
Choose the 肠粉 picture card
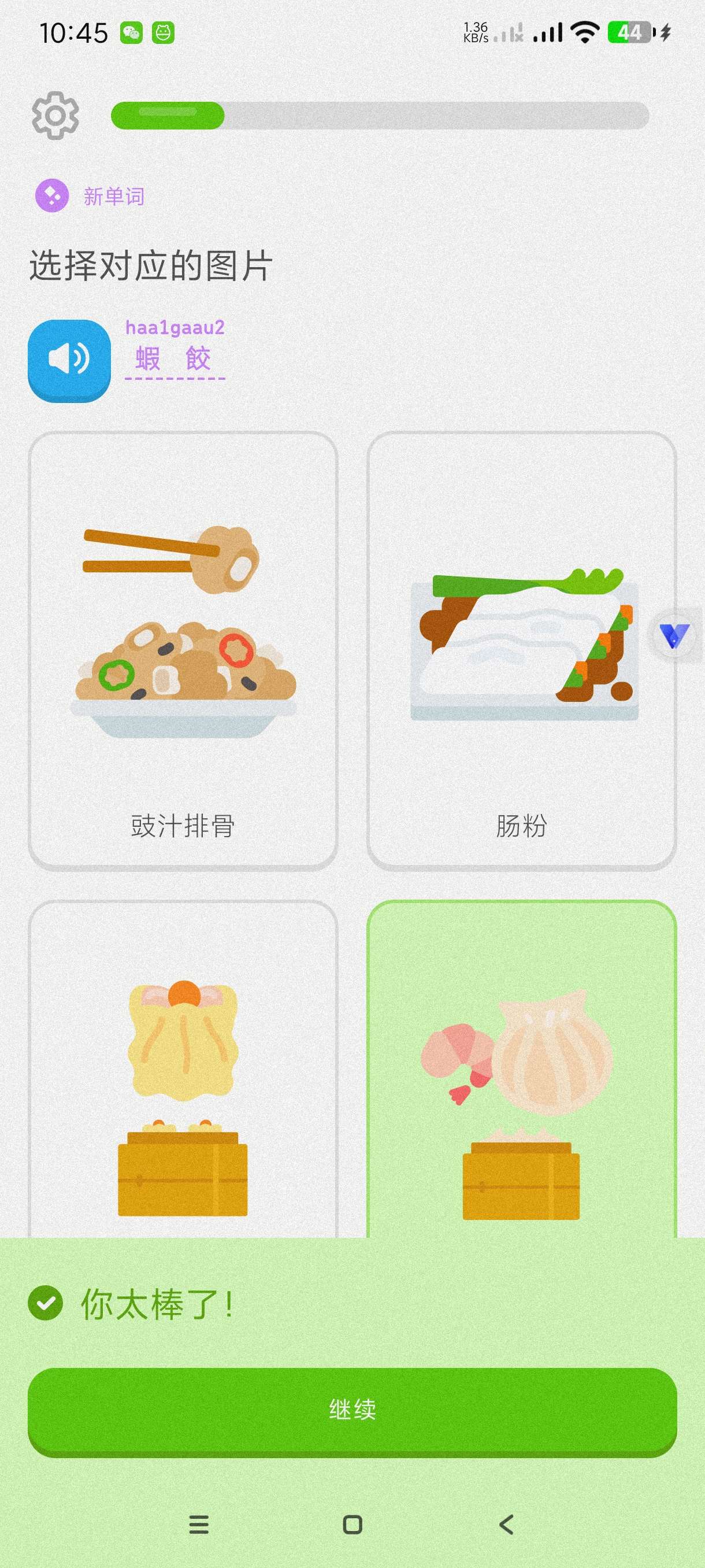pos(521,650)
